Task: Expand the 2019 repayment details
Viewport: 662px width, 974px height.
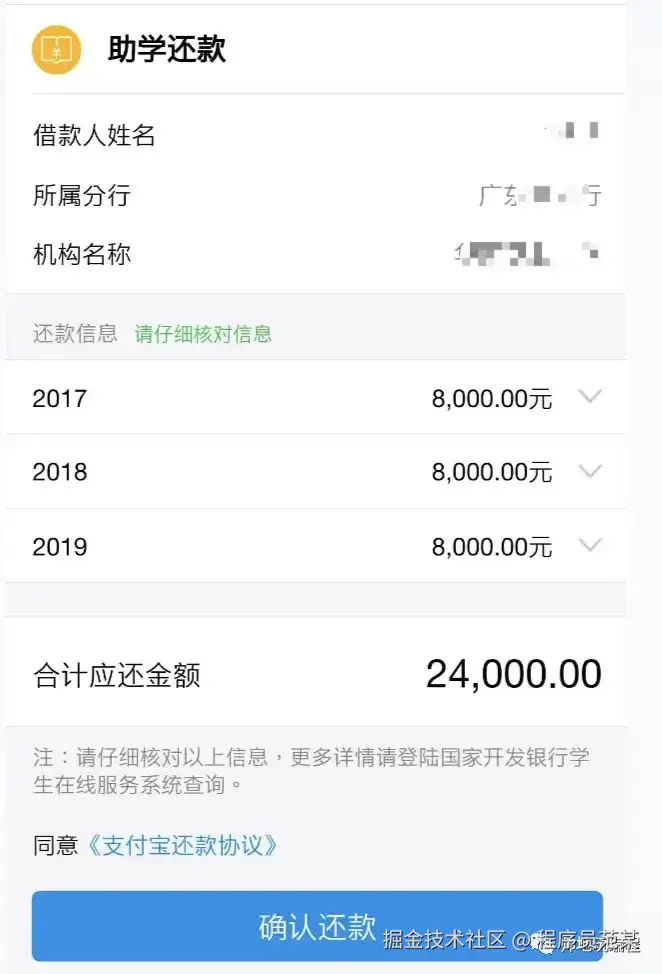Action: point(590,546)
